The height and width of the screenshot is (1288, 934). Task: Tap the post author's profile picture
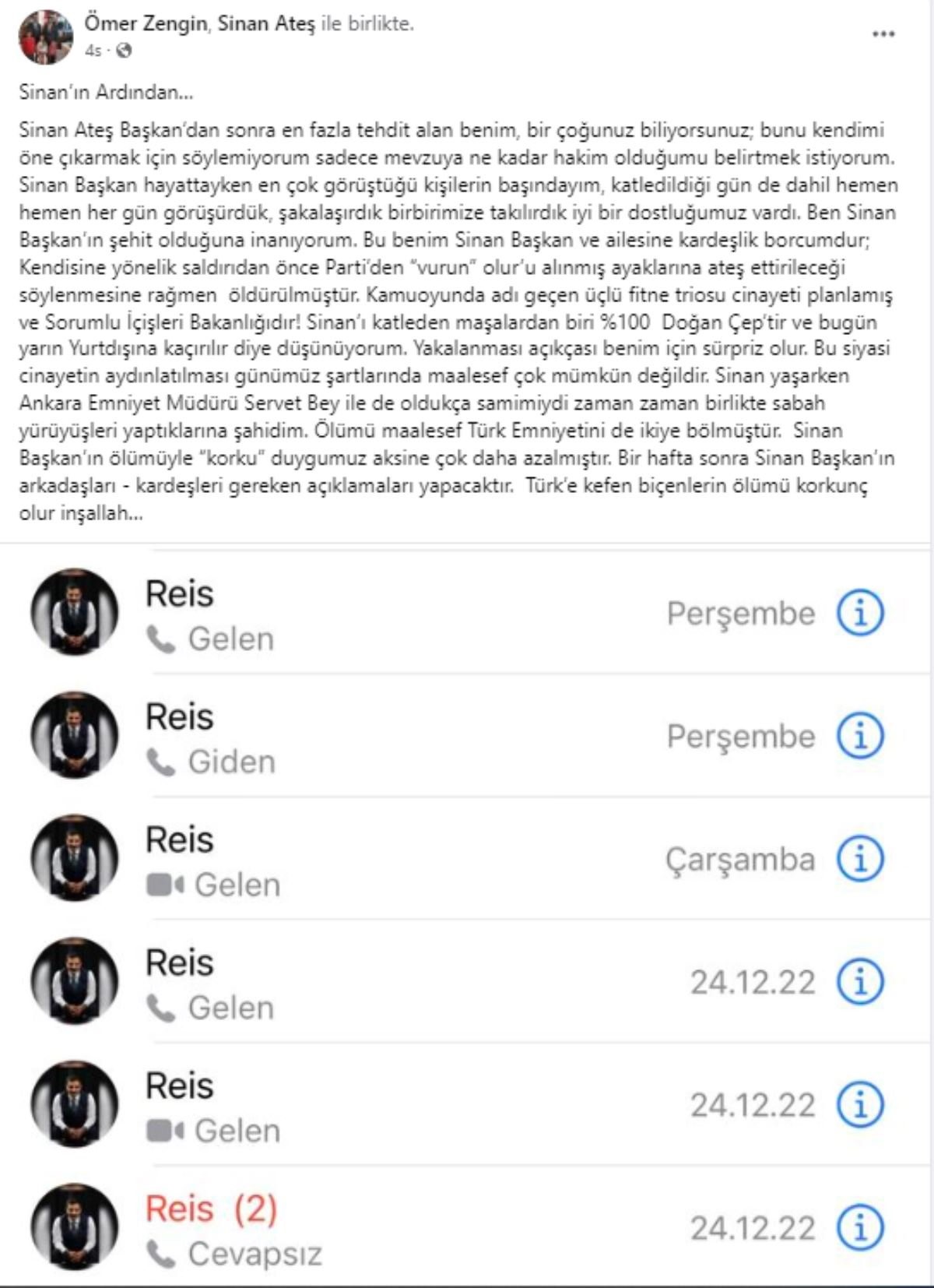[45, 37]
